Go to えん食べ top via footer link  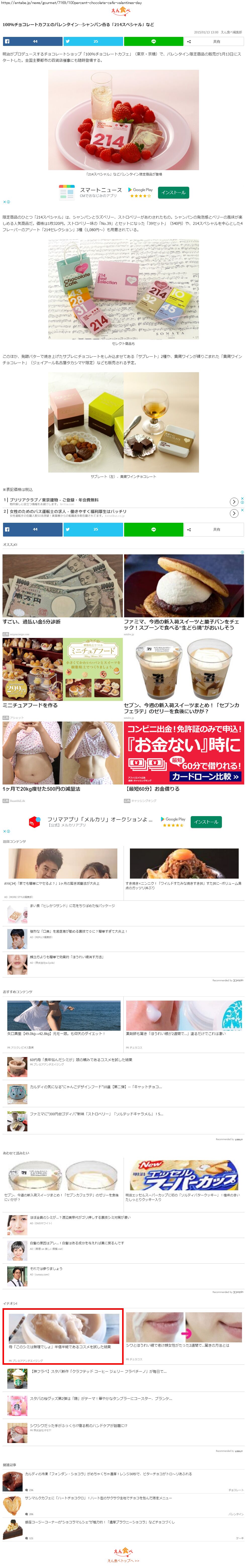pyautogui.click(x=123, y=1561)
